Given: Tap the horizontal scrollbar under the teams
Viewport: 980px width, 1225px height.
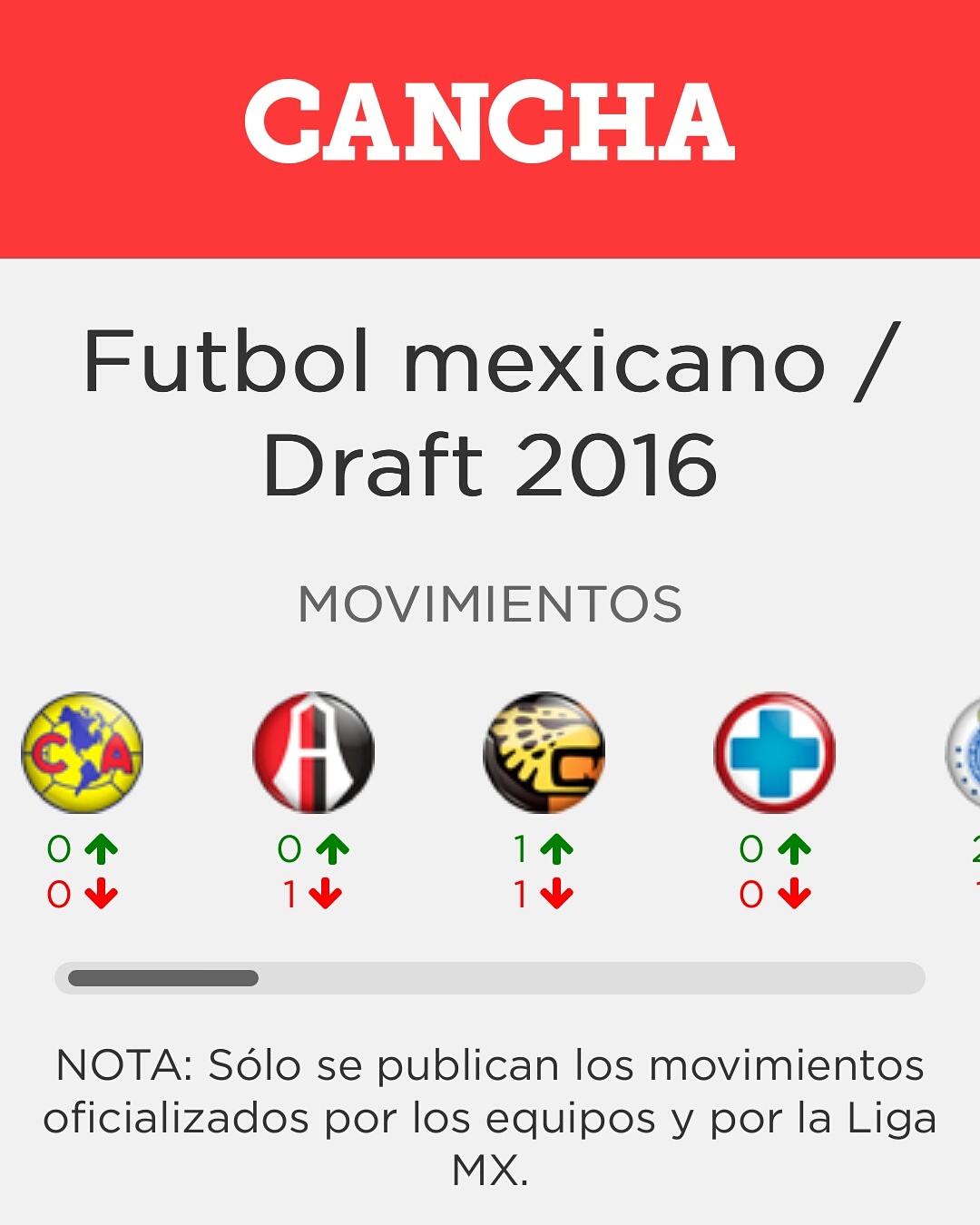Looking at the screenshot, I should (490, 978).
